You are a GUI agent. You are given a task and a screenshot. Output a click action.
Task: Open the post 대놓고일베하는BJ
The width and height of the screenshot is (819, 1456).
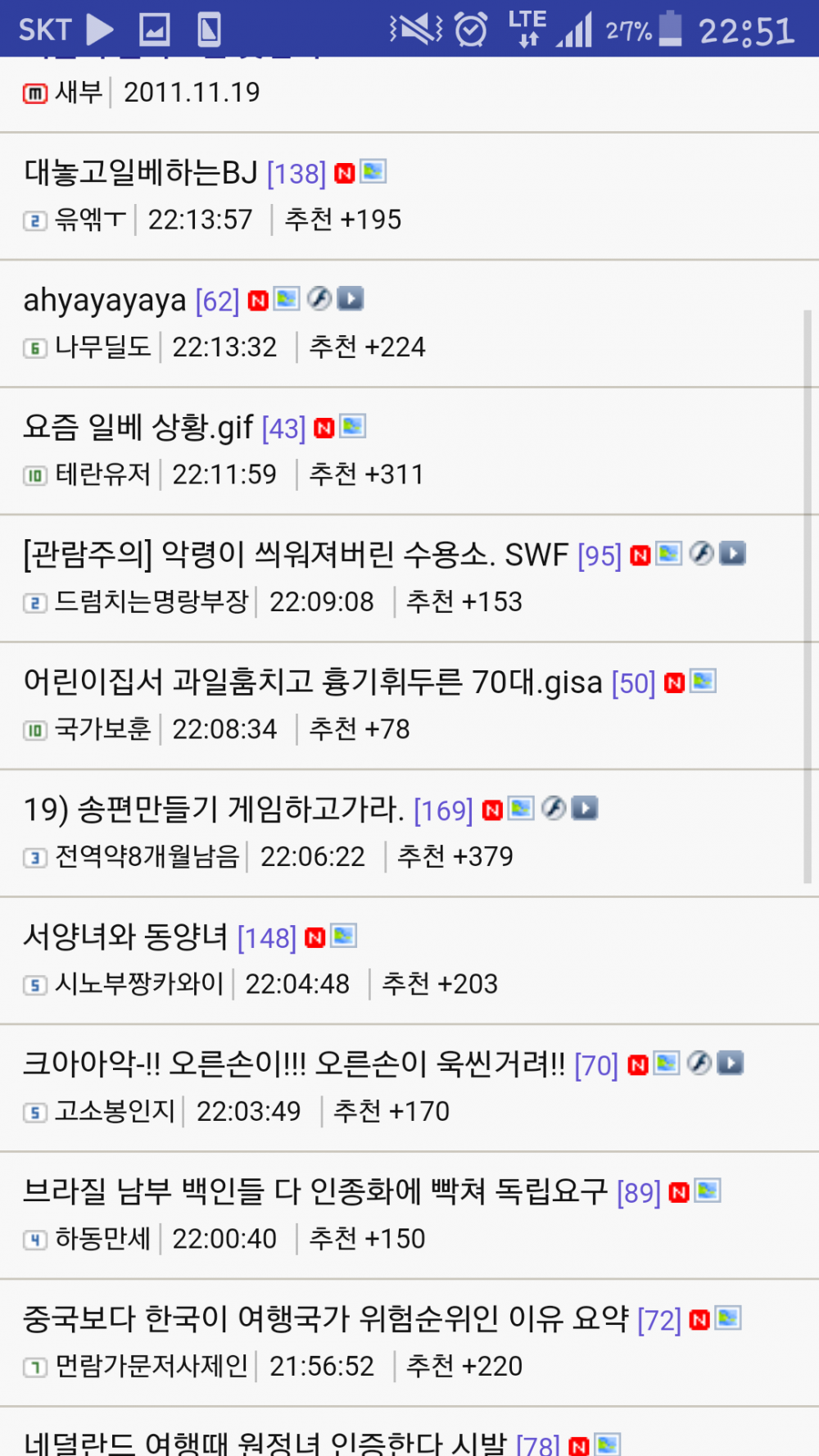(141, 173)
